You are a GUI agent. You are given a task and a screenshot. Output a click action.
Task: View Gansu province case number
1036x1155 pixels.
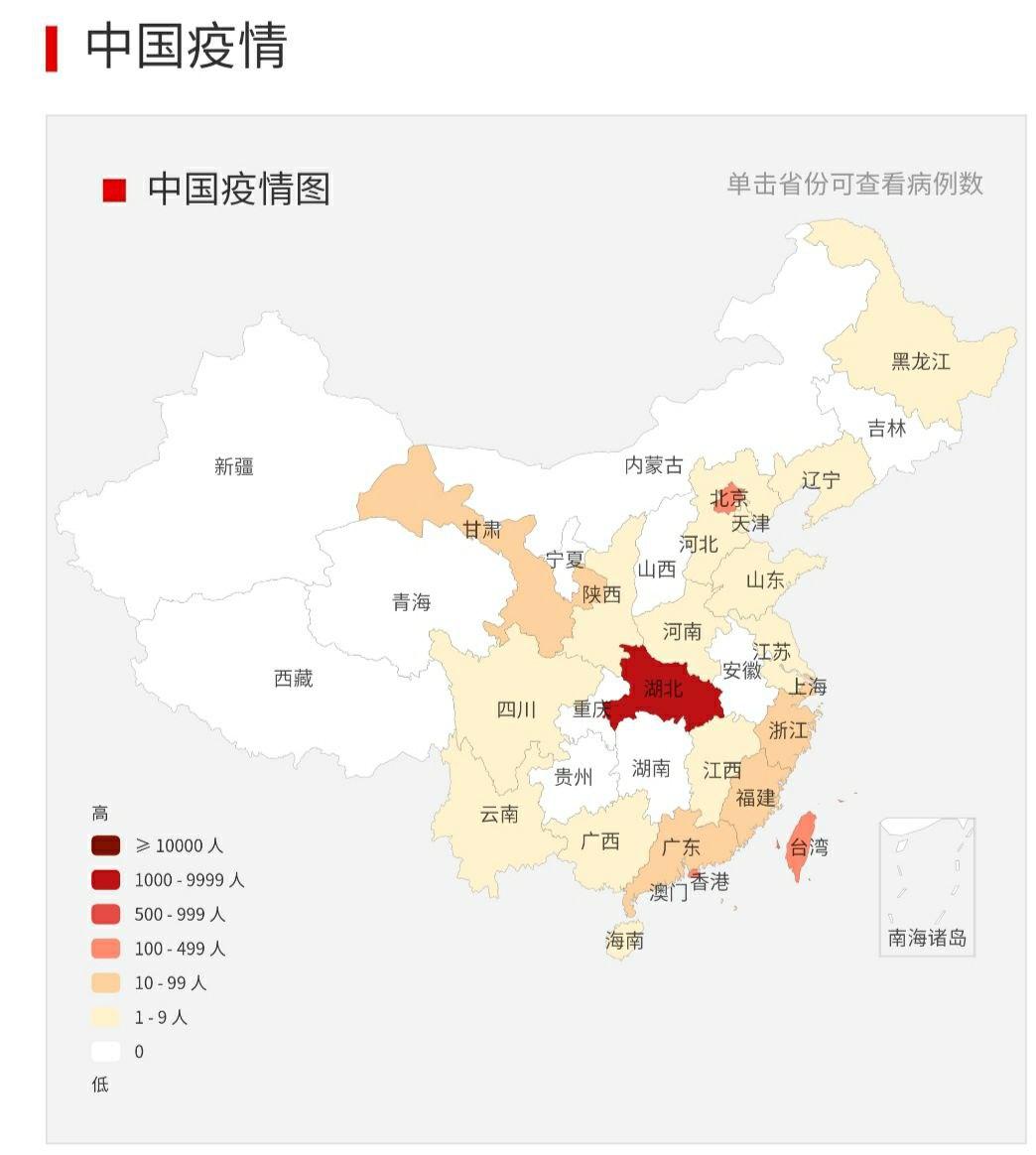[482, 530]
